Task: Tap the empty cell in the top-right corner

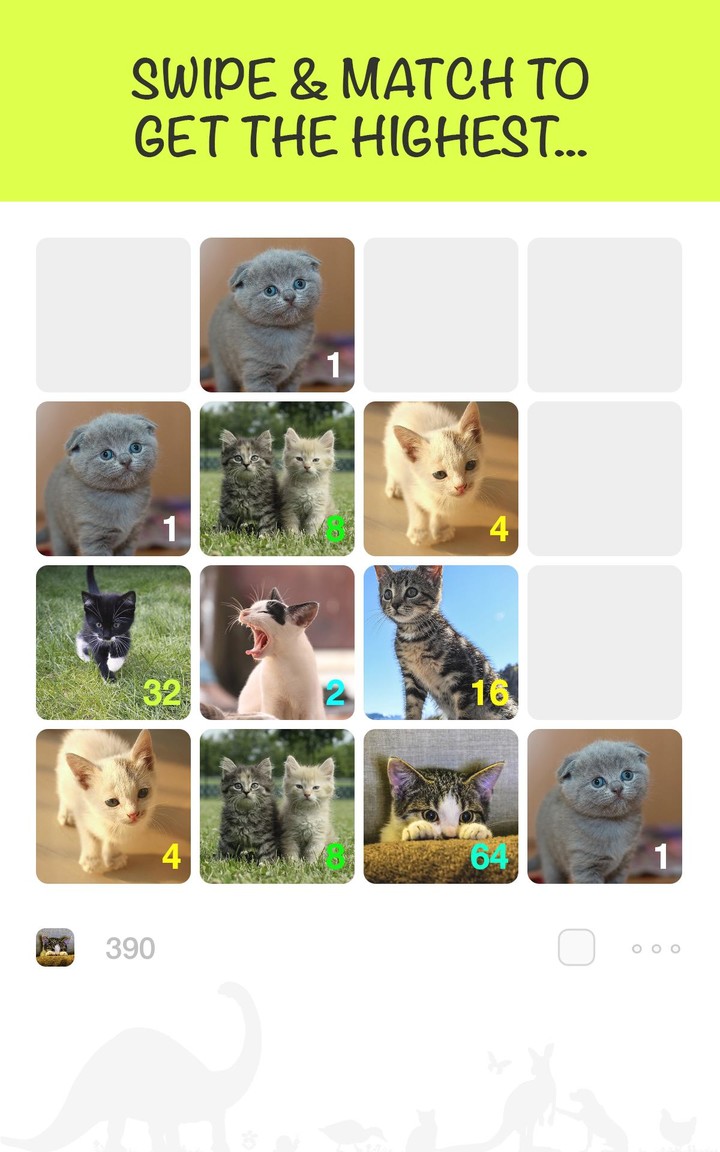Action: click(x=605, y=313)
